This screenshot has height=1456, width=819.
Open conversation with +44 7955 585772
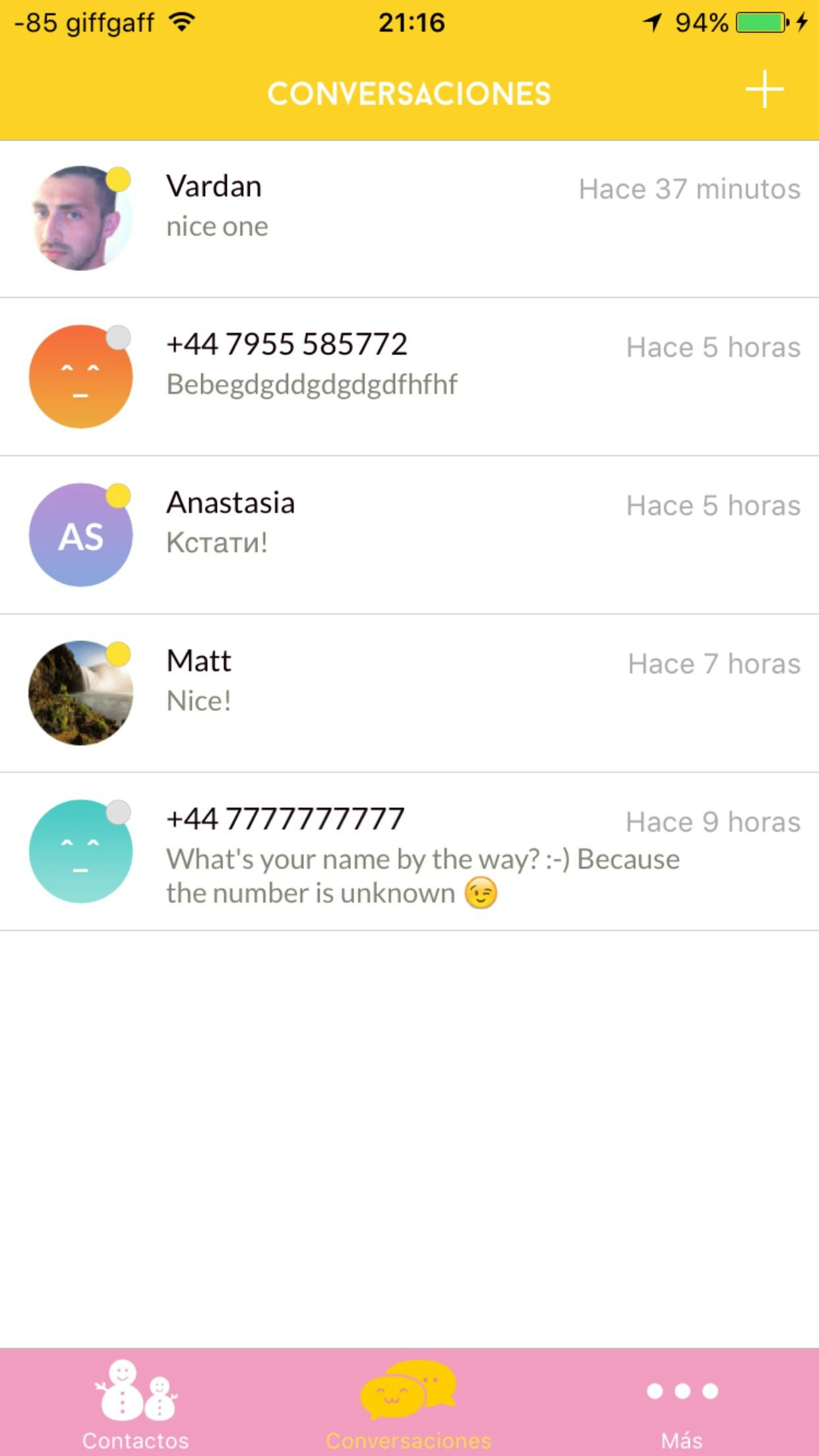point(409,377)
